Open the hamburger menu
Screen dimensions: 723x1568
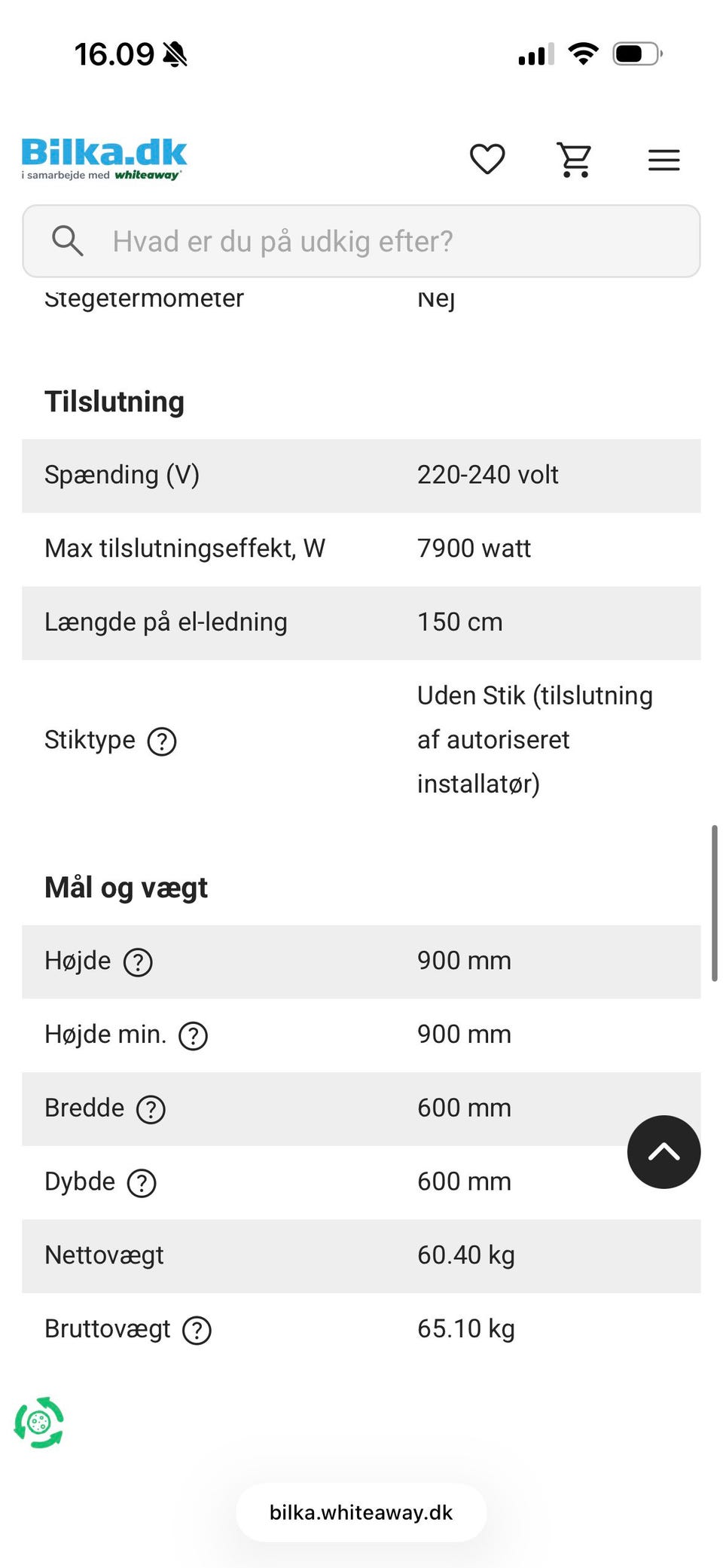(664, 160)
